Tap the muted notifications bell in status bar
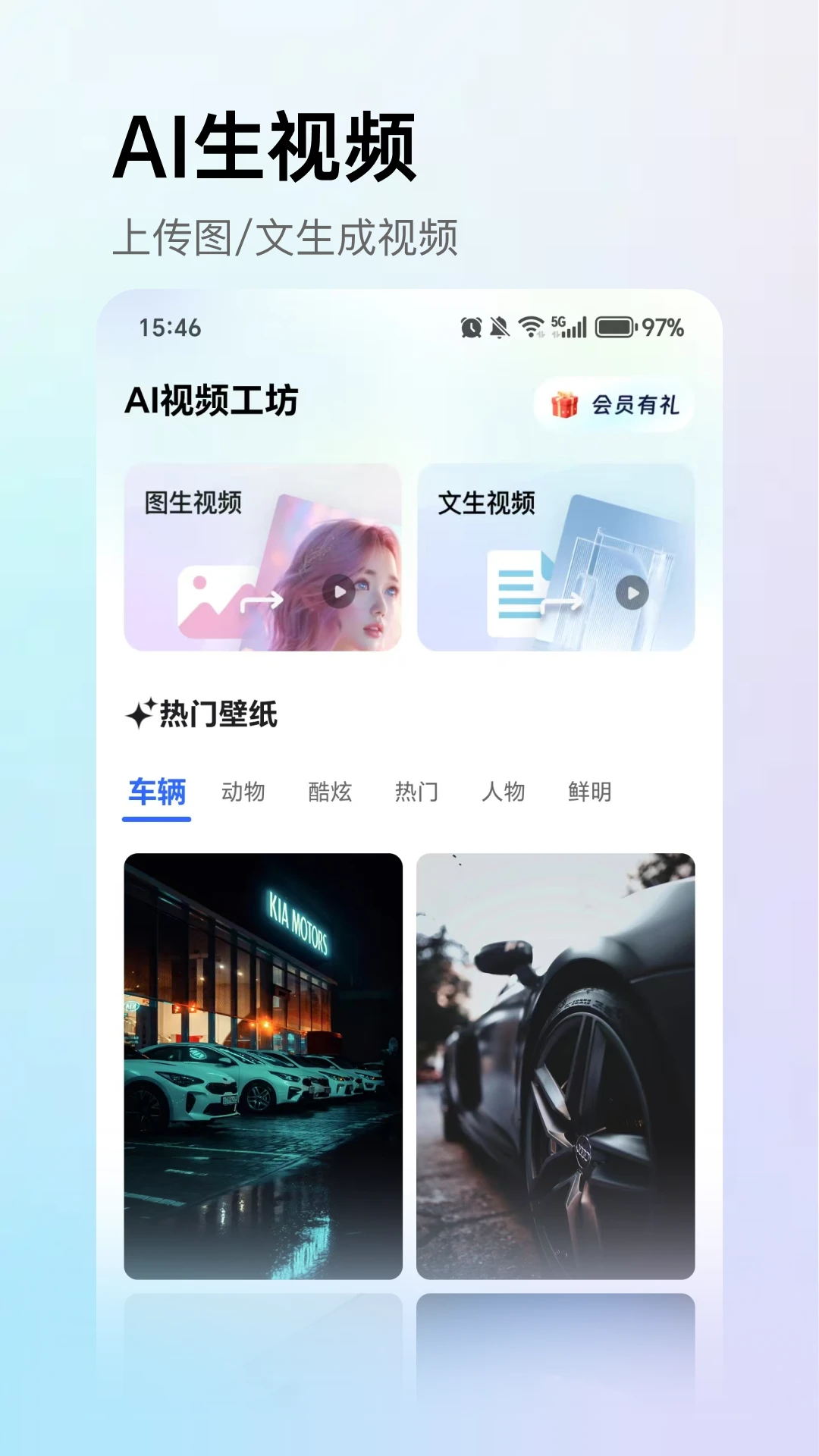Screen dimensions: 819x1456 tap(501, 326)
